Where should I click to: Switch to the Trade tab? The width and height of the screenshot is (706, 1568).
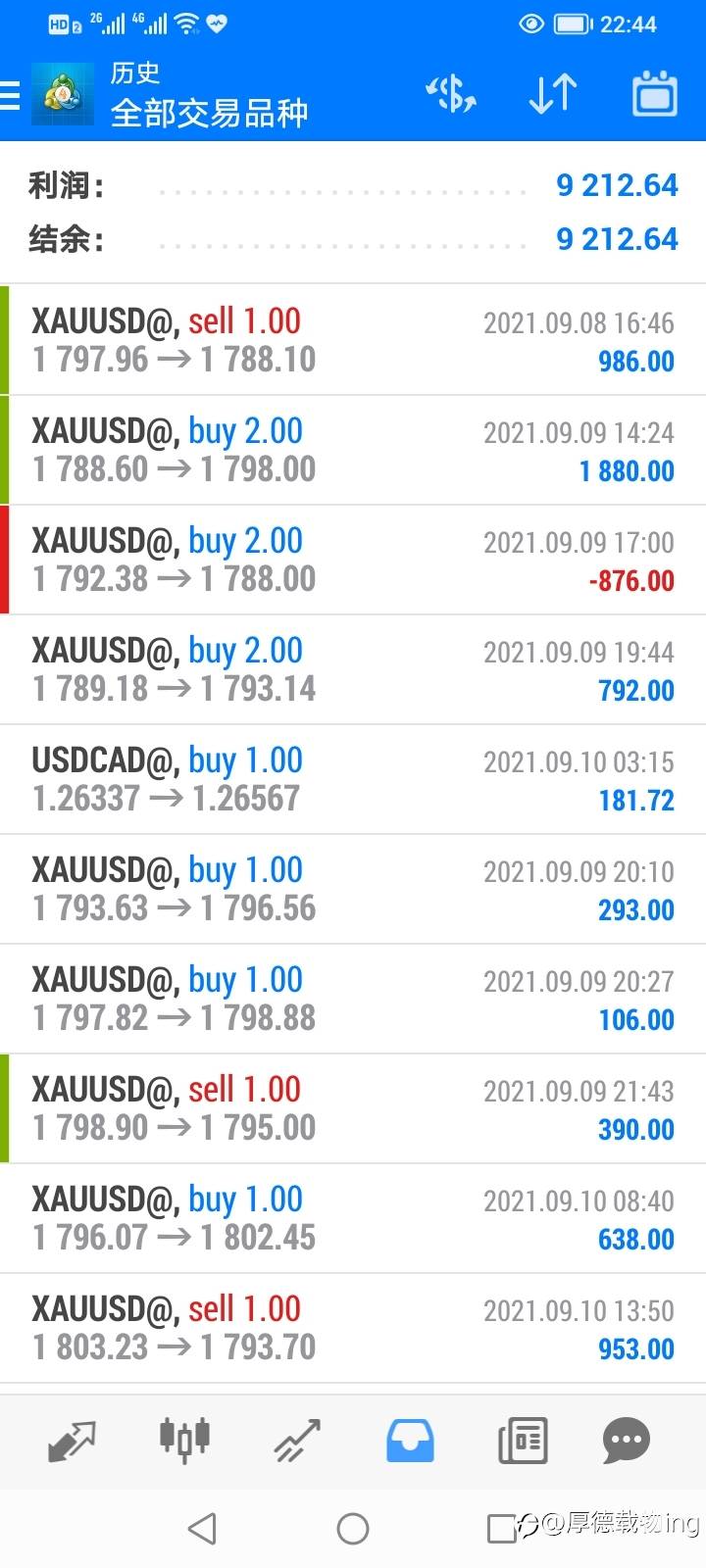297,1440
